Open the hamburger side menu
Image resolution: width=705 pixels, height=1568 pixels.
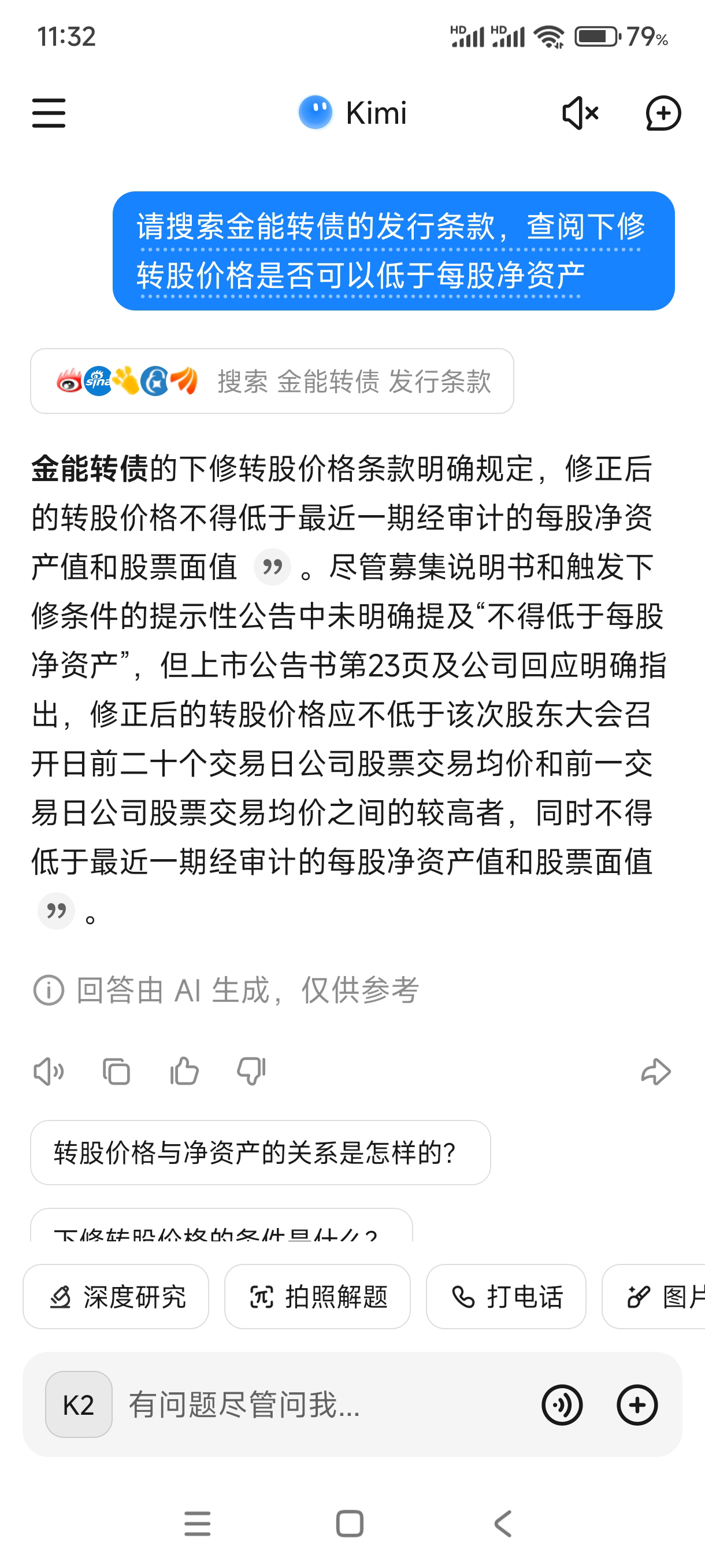coord(49,113)
